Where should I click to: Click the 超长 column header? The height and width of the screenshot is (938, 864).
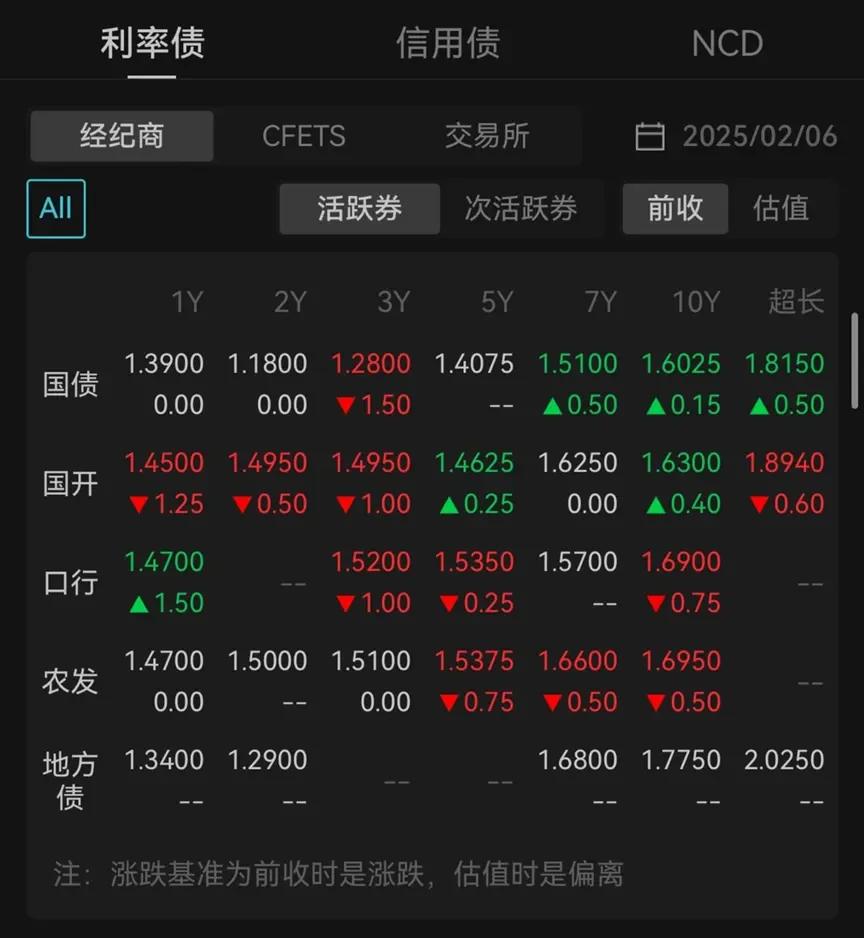pos(796,302)
